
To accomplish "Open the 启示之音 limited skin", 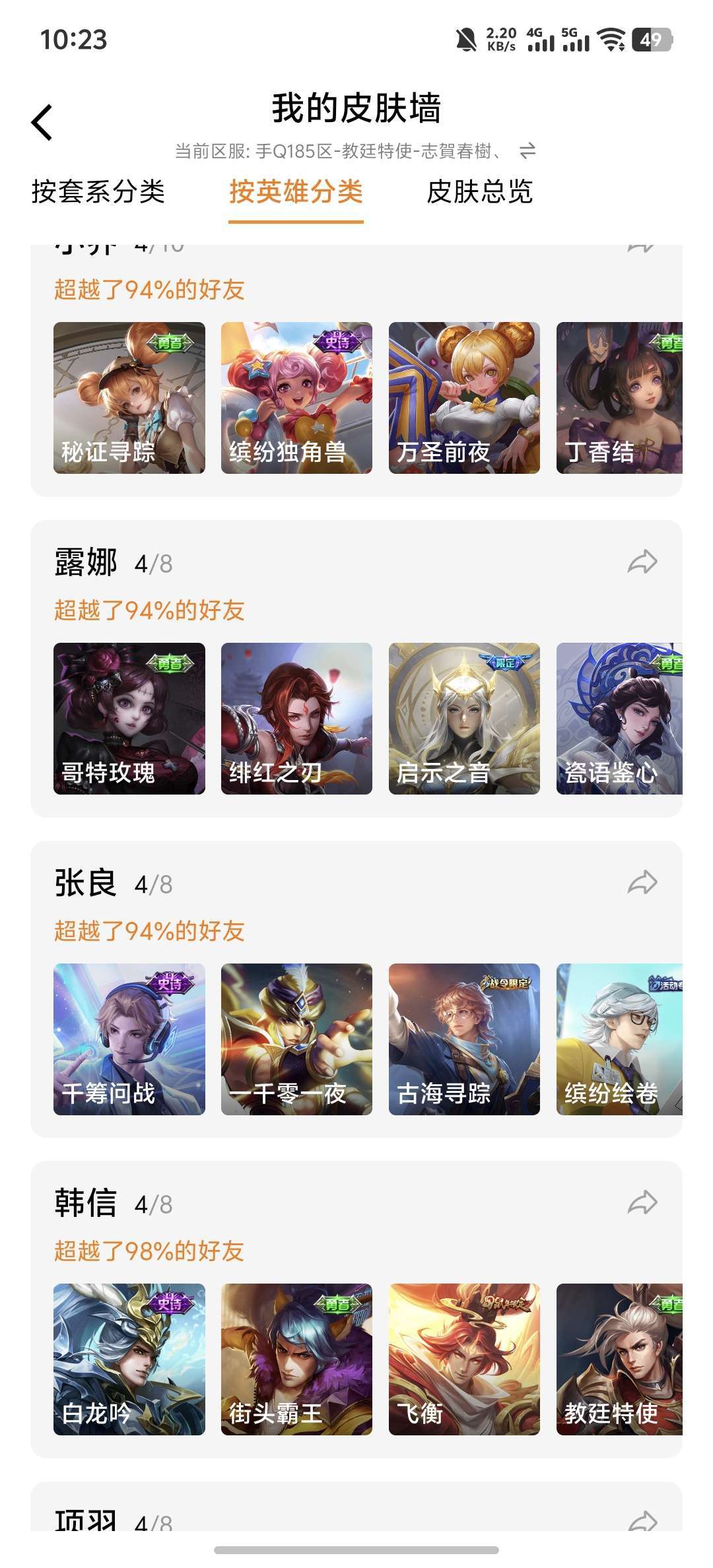I will click(464, 719).
